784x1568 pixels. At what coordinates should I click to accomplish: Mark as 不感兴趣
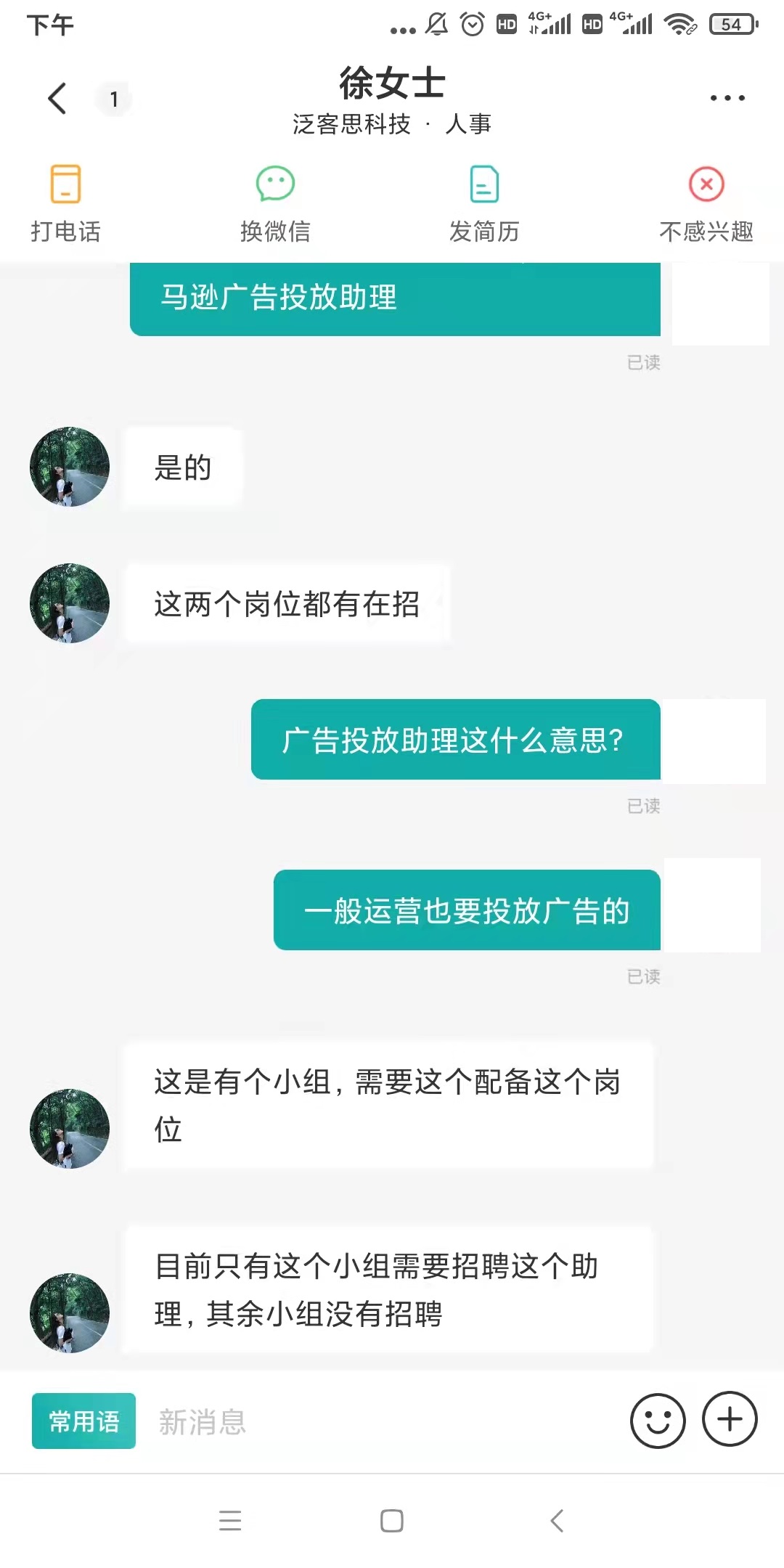[x=706, y=203]
